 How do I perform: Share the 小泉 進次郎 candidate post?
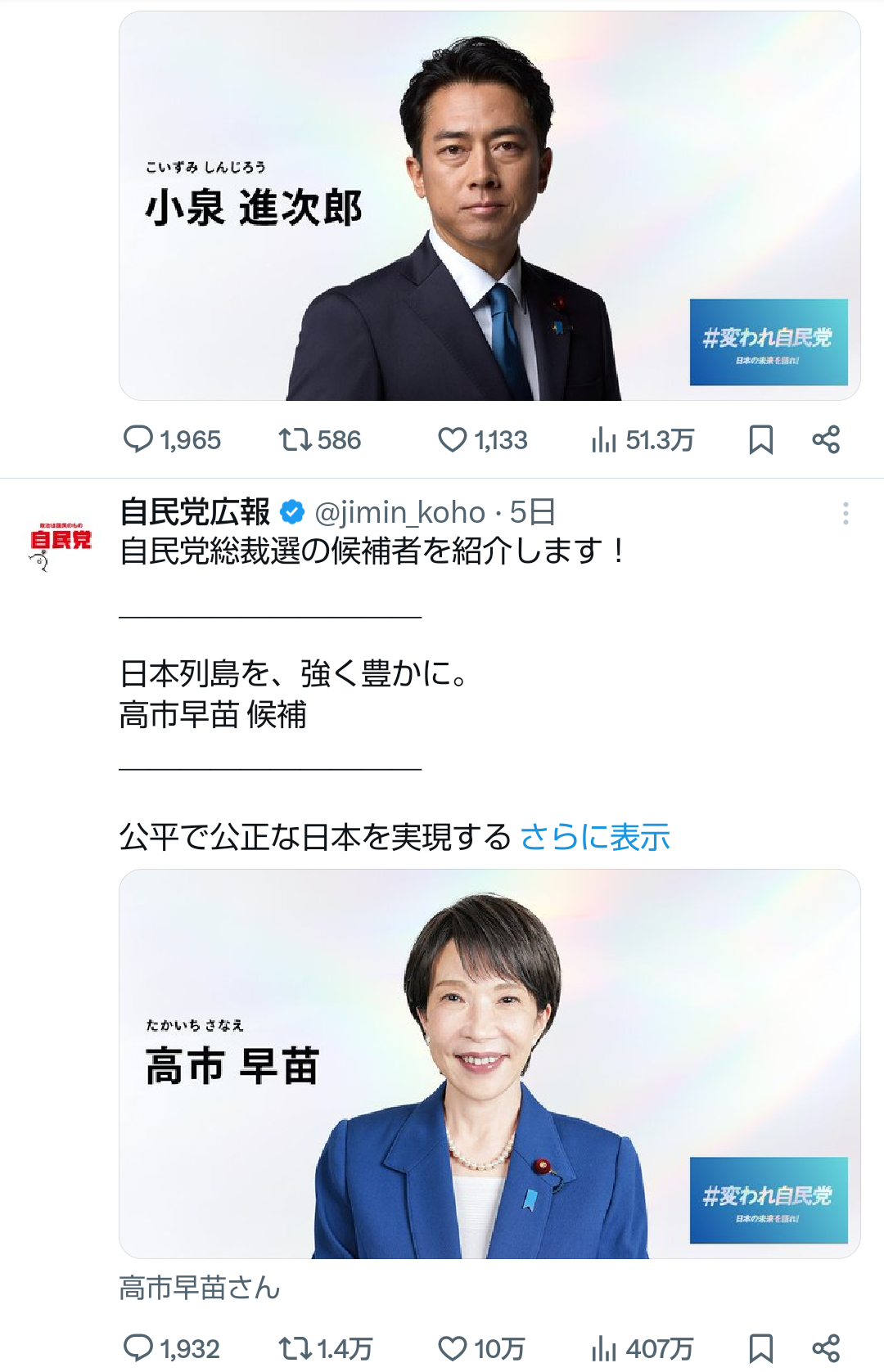(826, 440)
